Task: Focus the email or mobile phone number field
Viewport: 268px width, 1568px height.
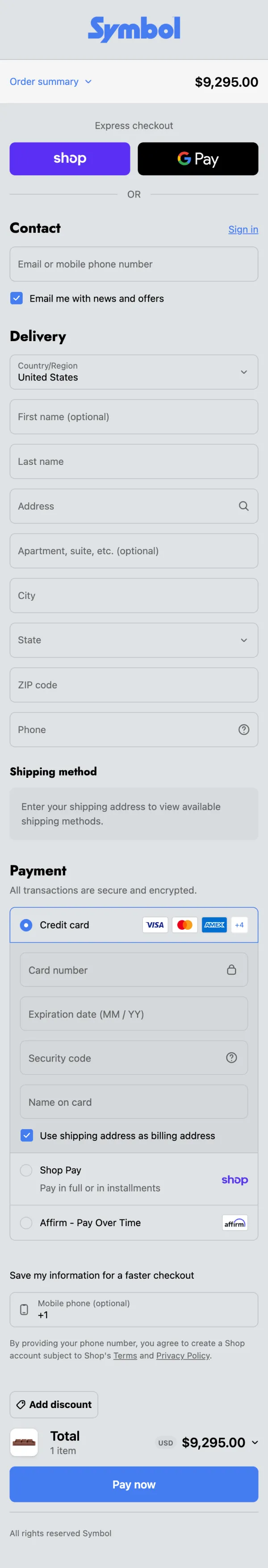Action: (x=134, y=264)
